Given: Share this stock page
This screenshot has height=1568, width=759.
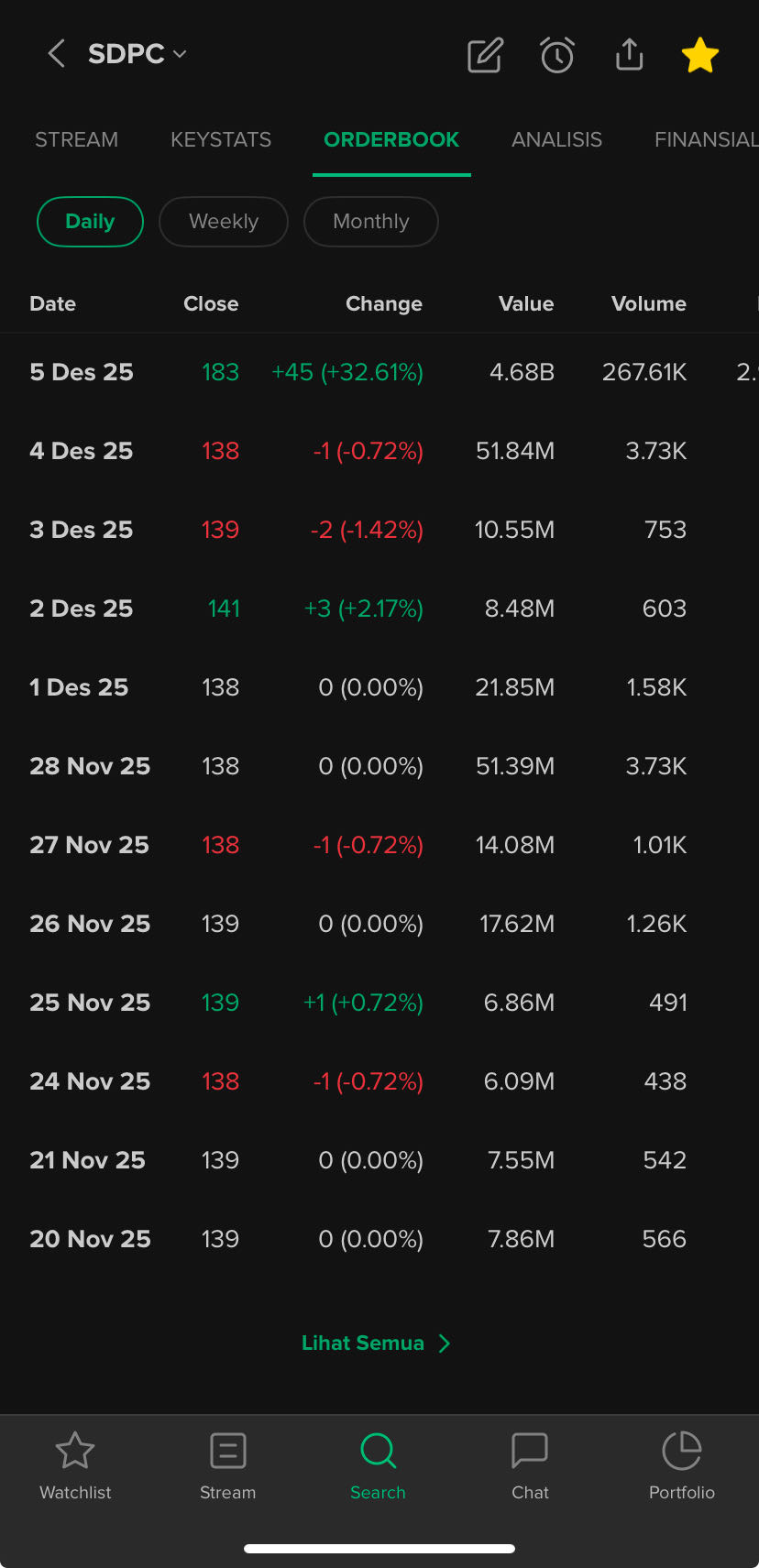Looking at the screenshot, I should (x=629, y=55).
